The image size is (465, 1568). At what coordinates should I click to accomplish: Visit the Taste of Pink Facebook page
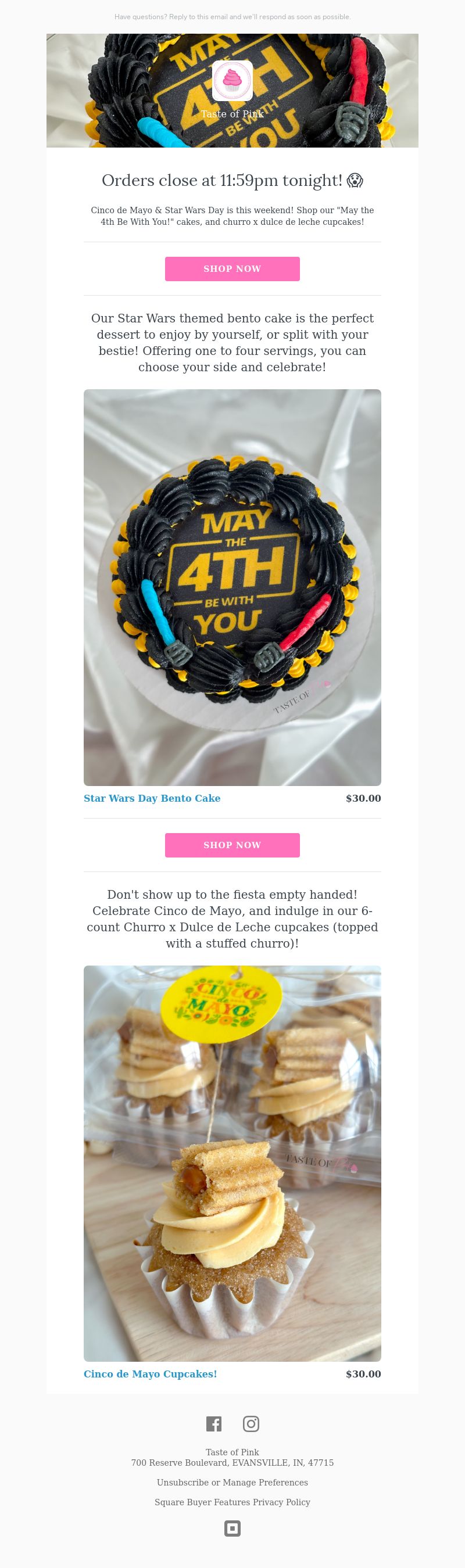[214, 1424]
